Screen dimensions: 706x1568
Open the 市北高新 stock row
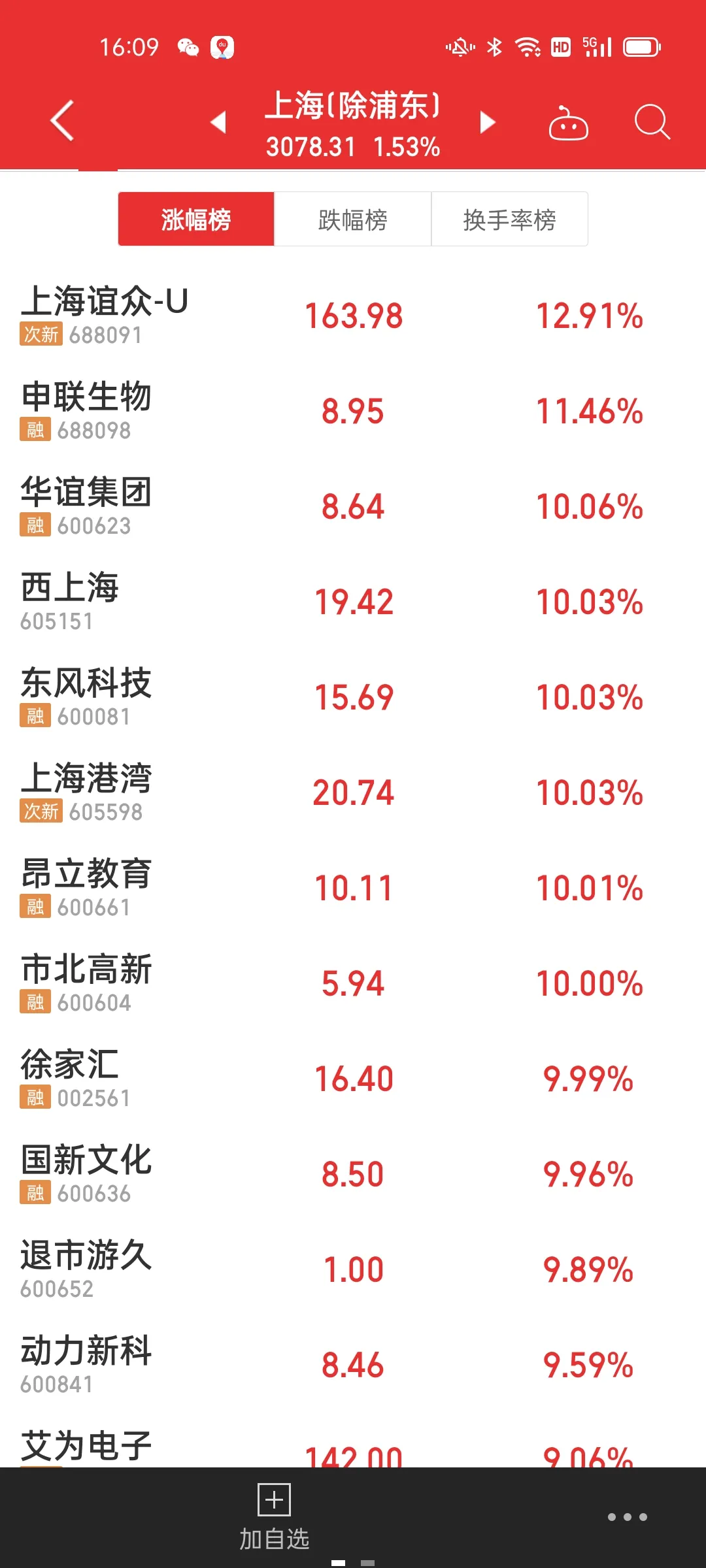click(353, 983)
